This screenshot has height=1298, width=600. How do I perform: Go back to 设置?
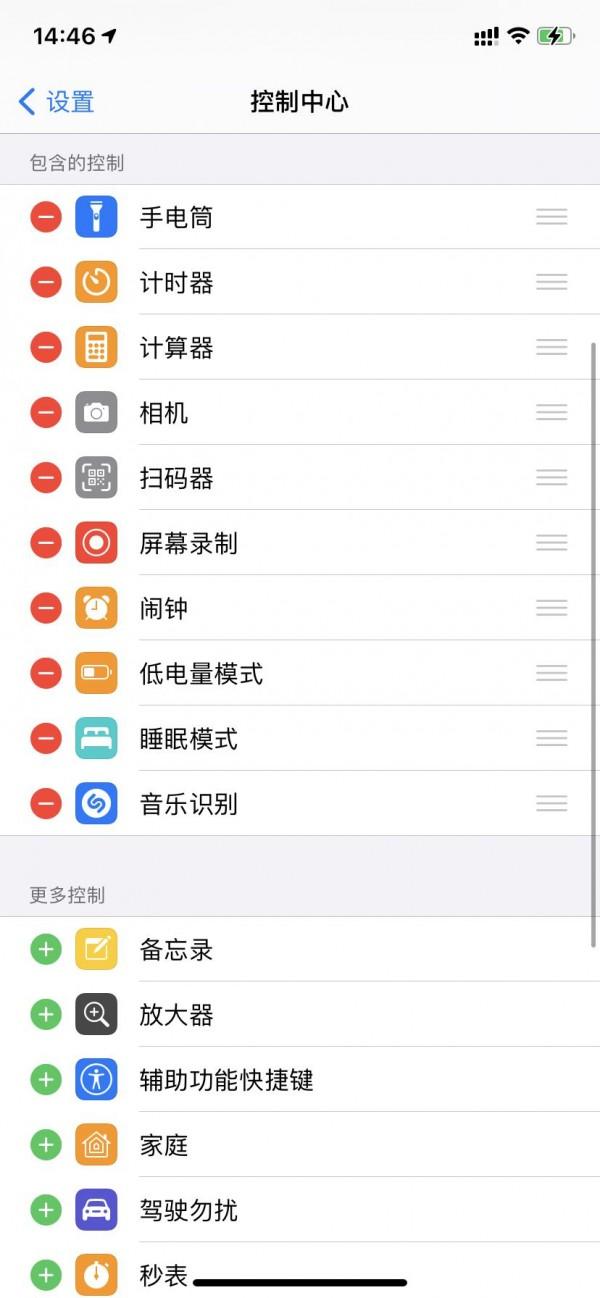point(57,102)
